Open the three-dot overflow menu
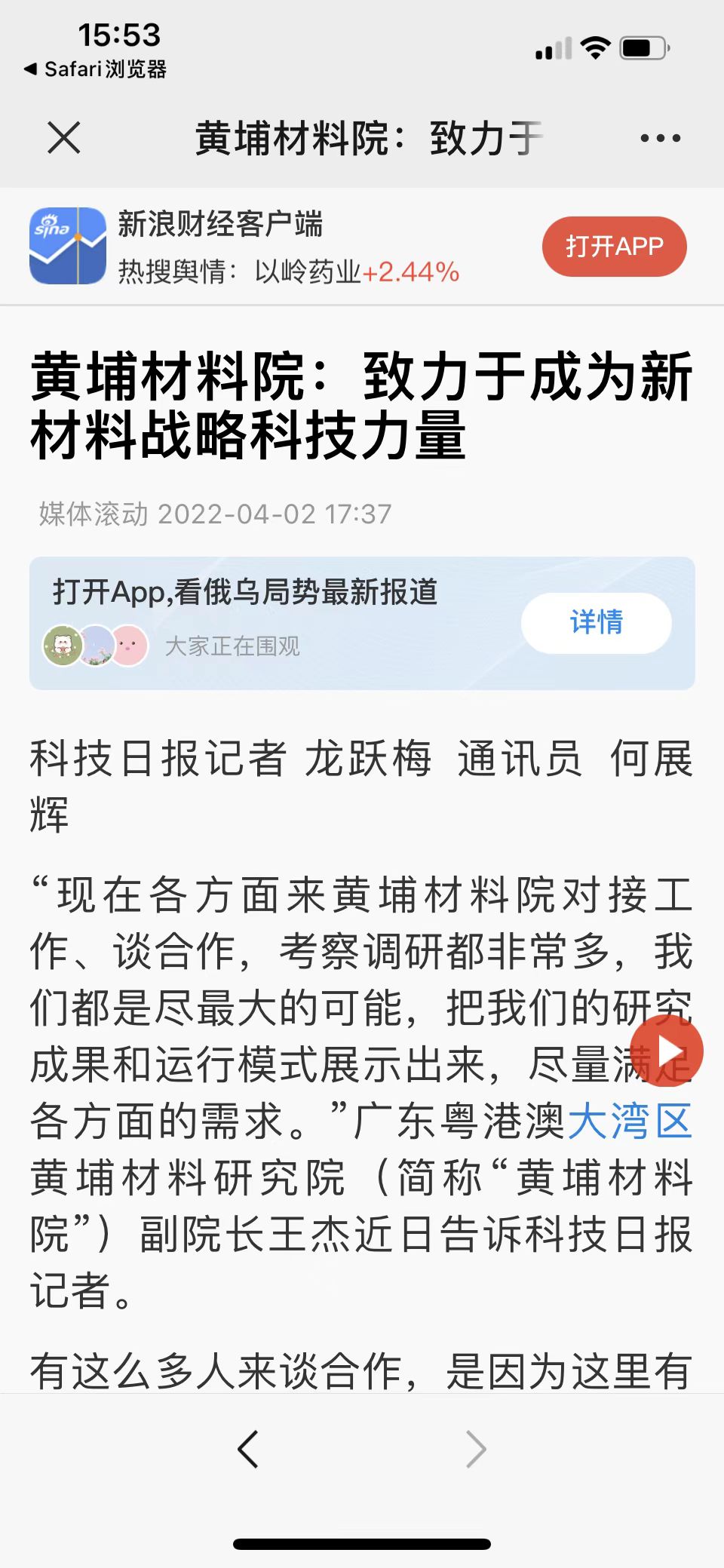 [660, 138]
